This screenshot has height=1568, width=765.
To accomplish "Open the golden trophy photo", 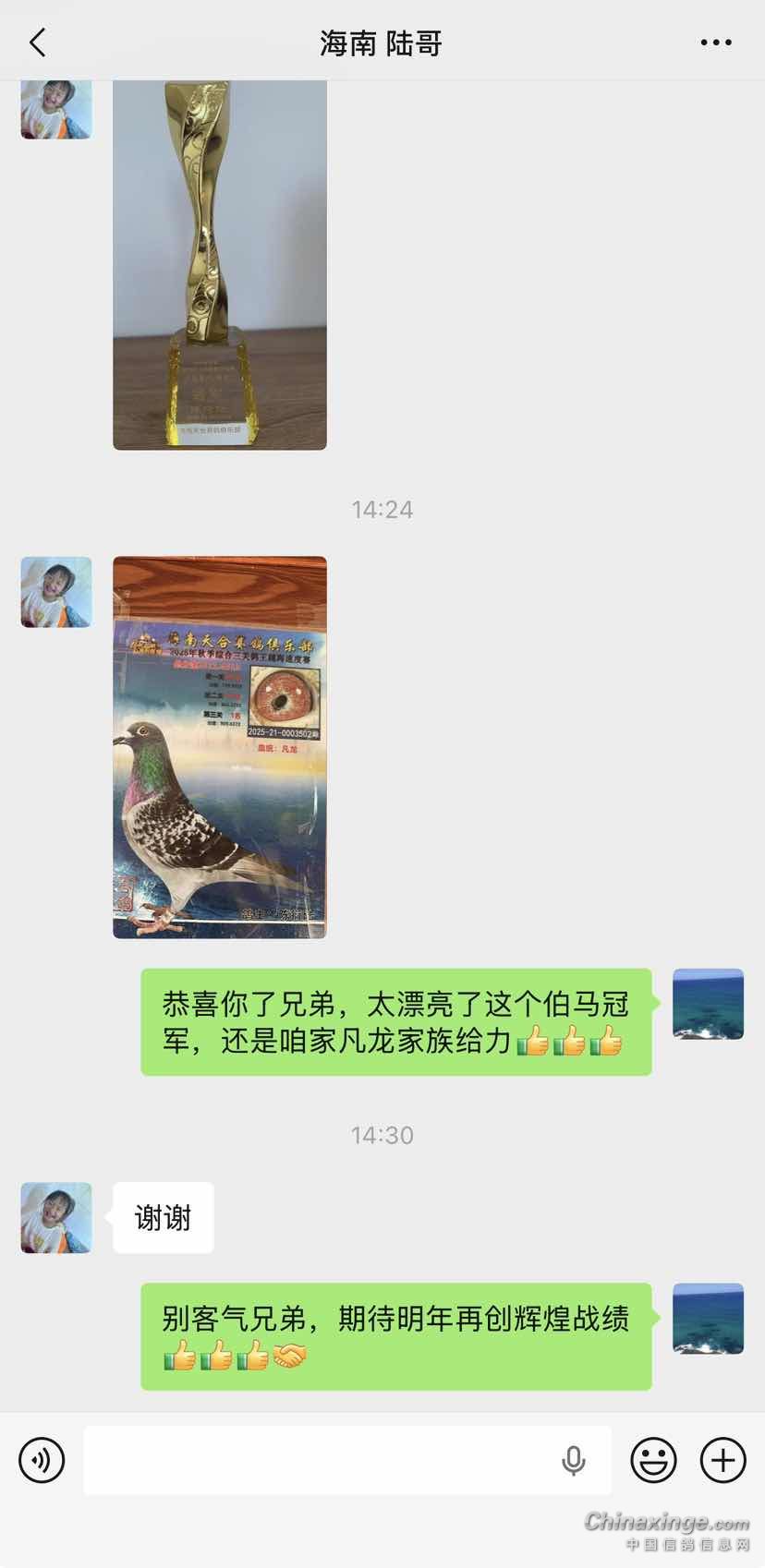I will pos(220,264).
